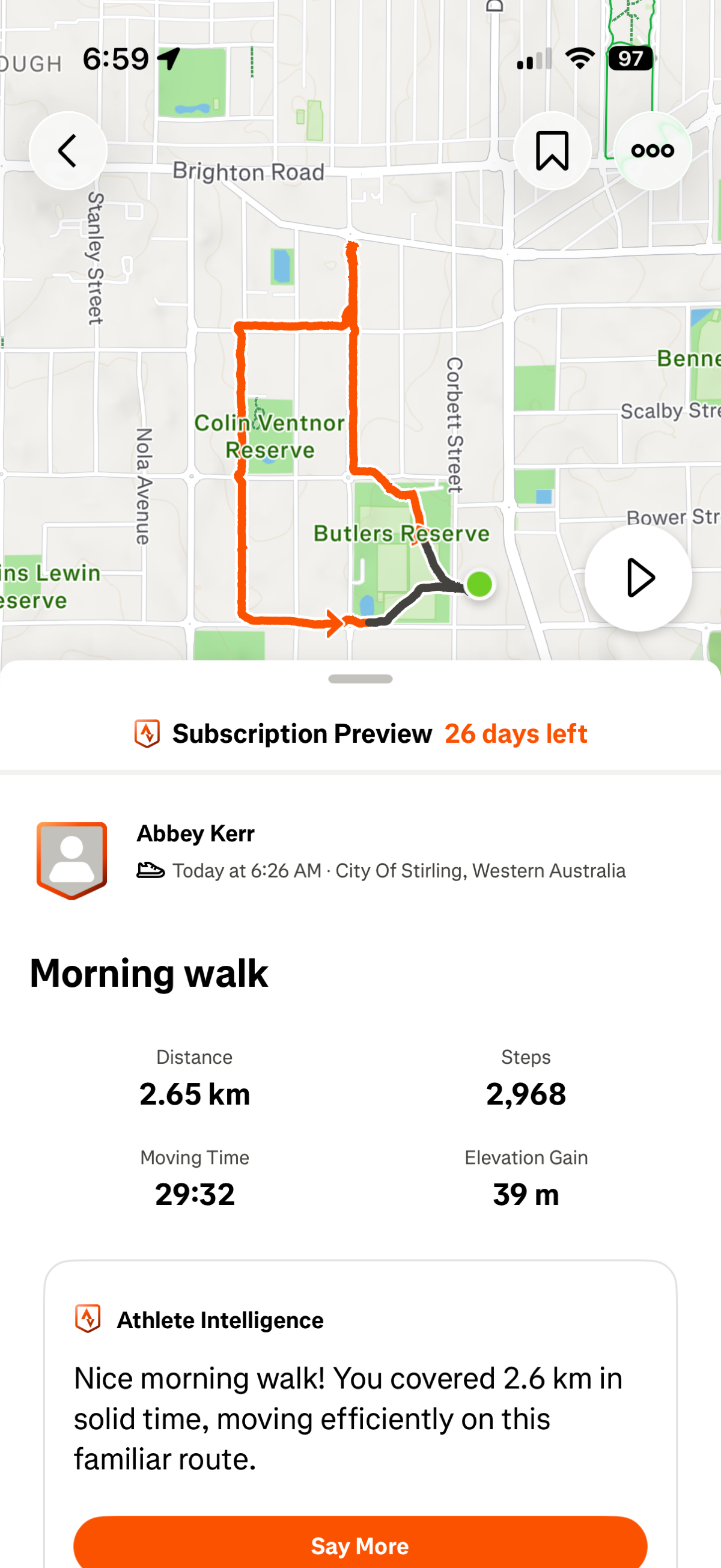This screenshot has height=1568, width=721.
Task: Go back using the arrow button
Action: click(67, 150)
